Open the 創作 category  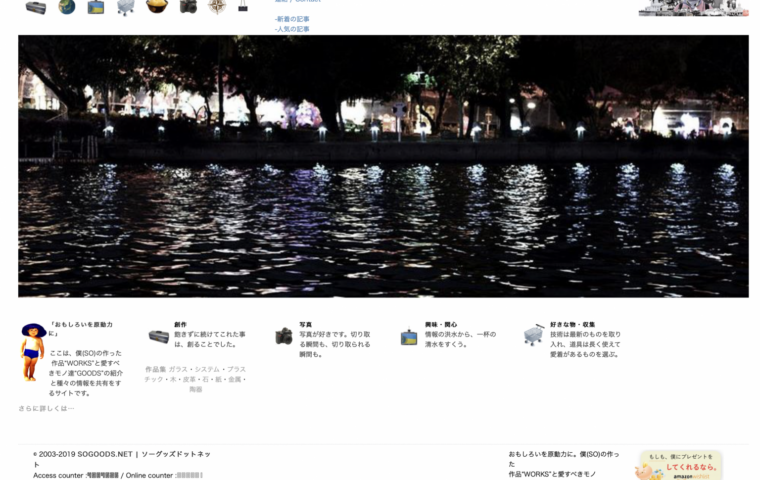click(x=181, y=324)
